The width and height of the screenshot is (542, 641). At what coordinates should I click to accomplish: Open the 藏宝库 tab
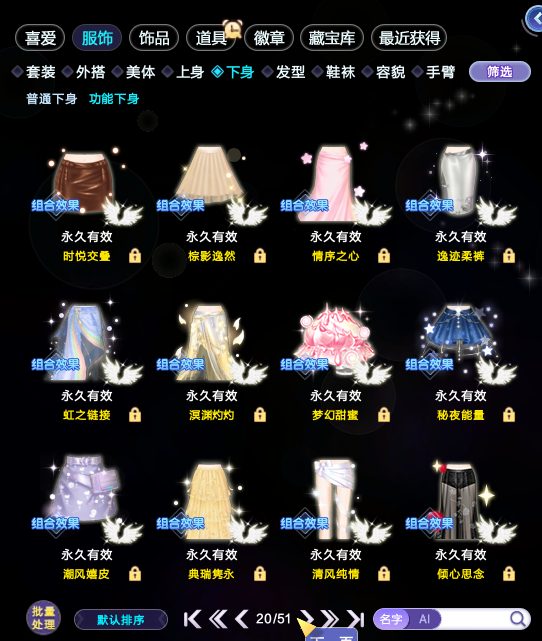[x=331, y=38]
